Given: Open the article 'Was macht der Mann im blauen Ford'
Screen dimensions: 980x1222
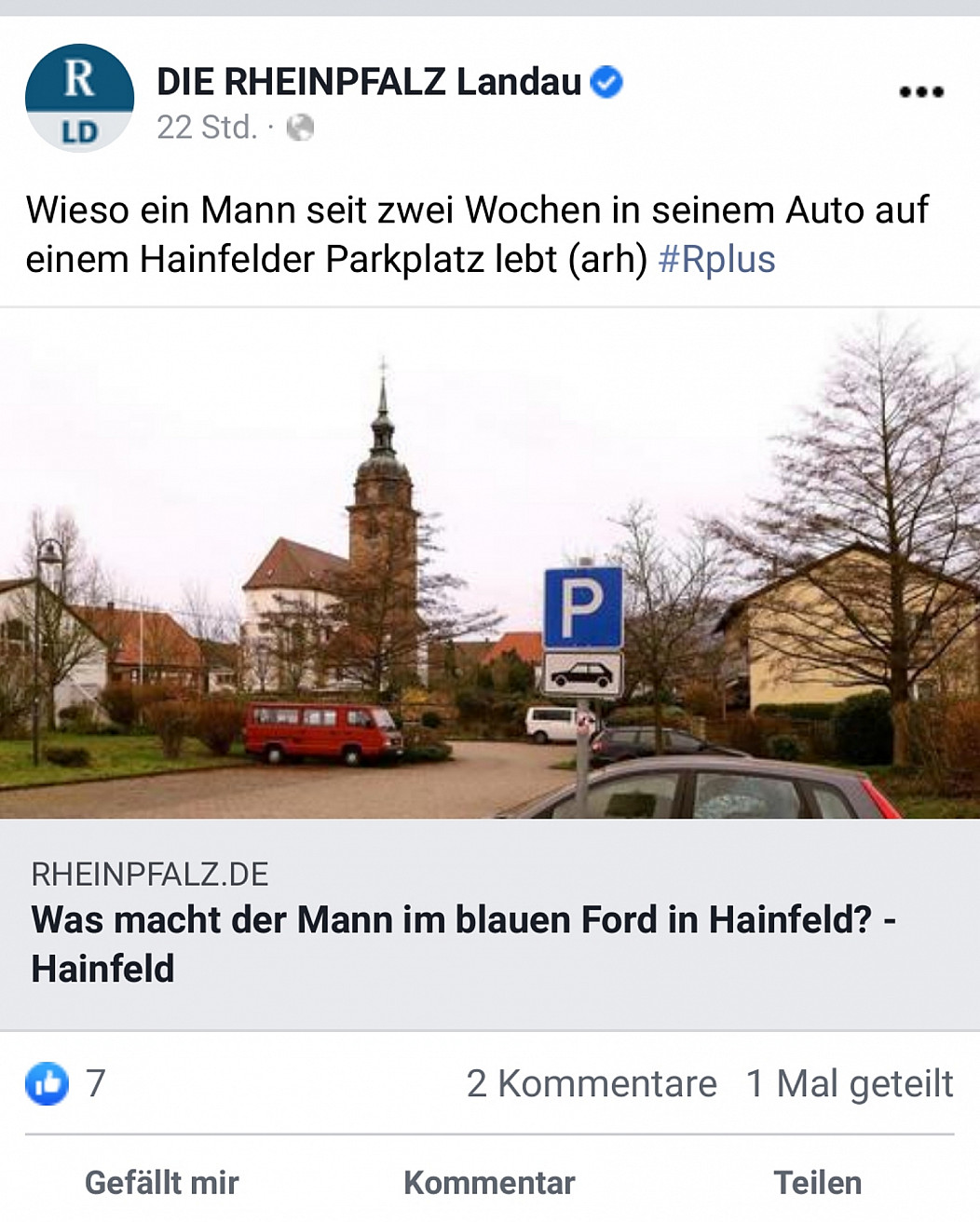Looking at the screenshot, I should coord(463,943).
